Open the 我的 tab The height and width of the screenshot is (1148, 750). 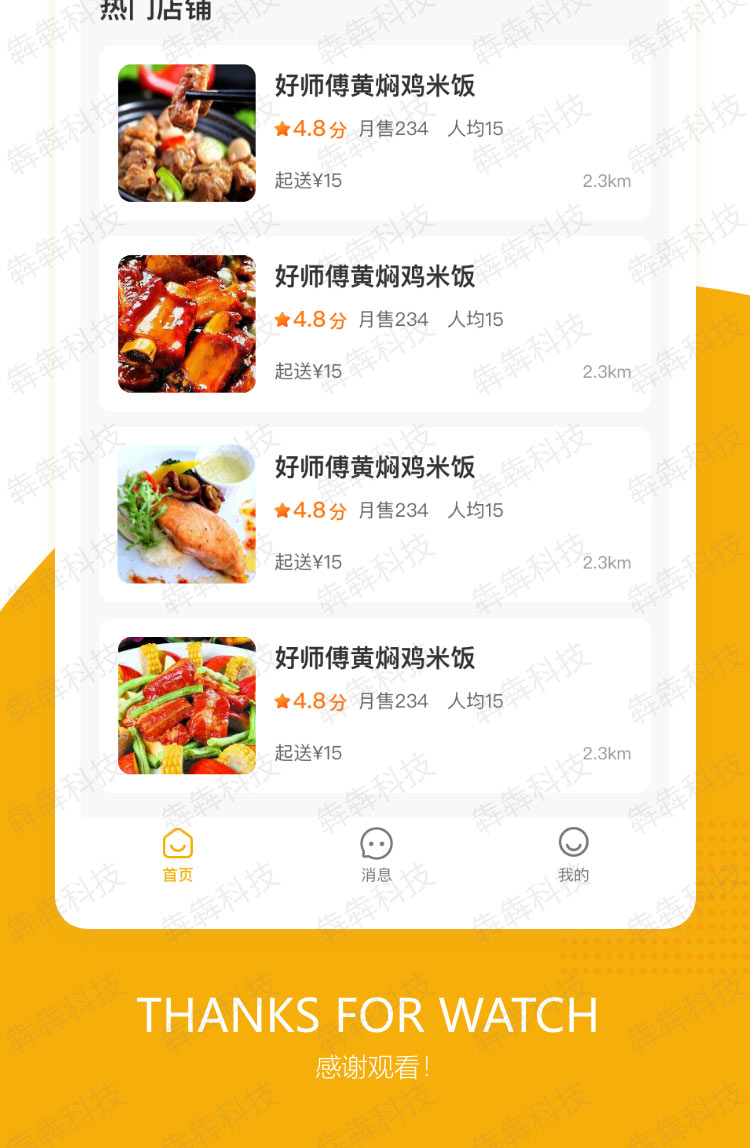pyautogui.click(x=573, y=855)
